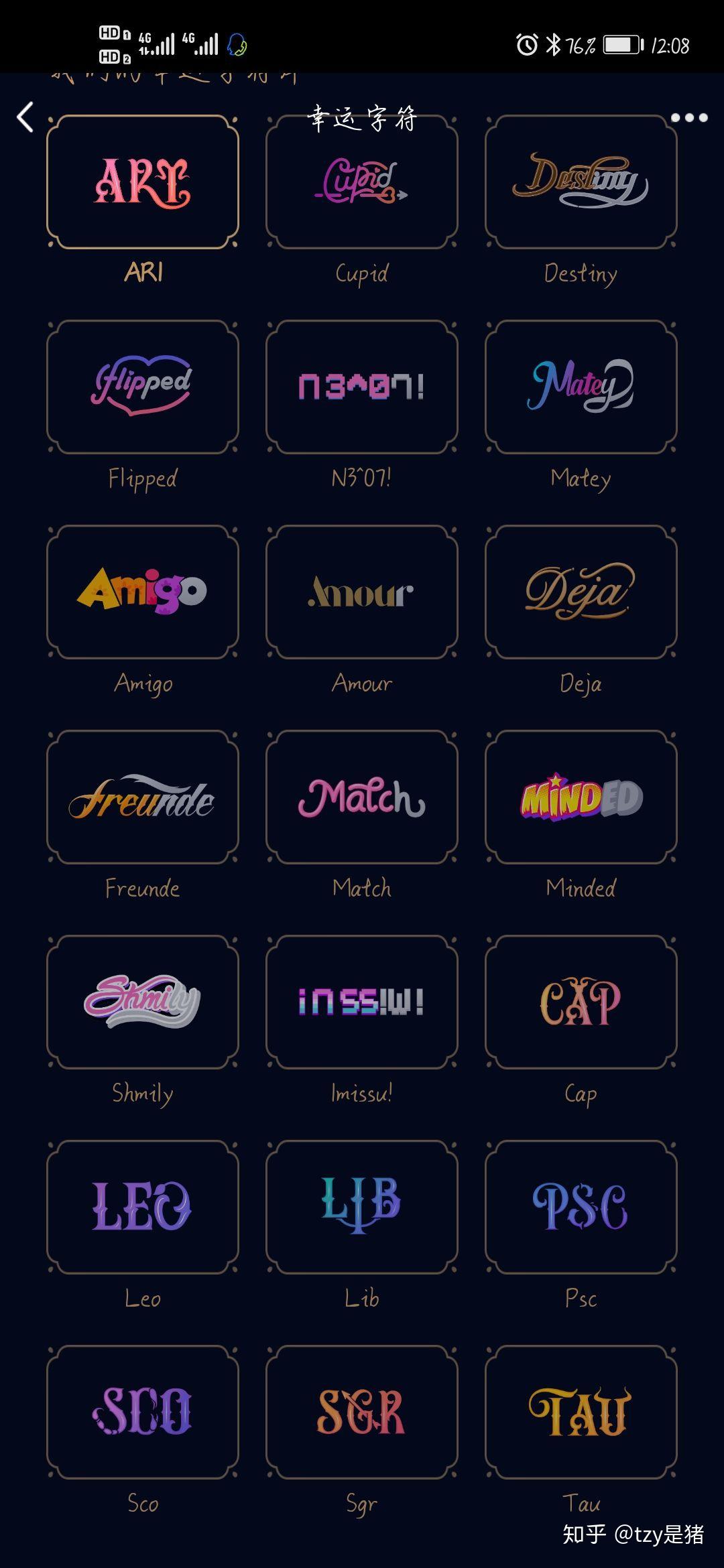724x1568 pixels.
Task: Choose the Amour character card
Action: click(x=362, y=592)
